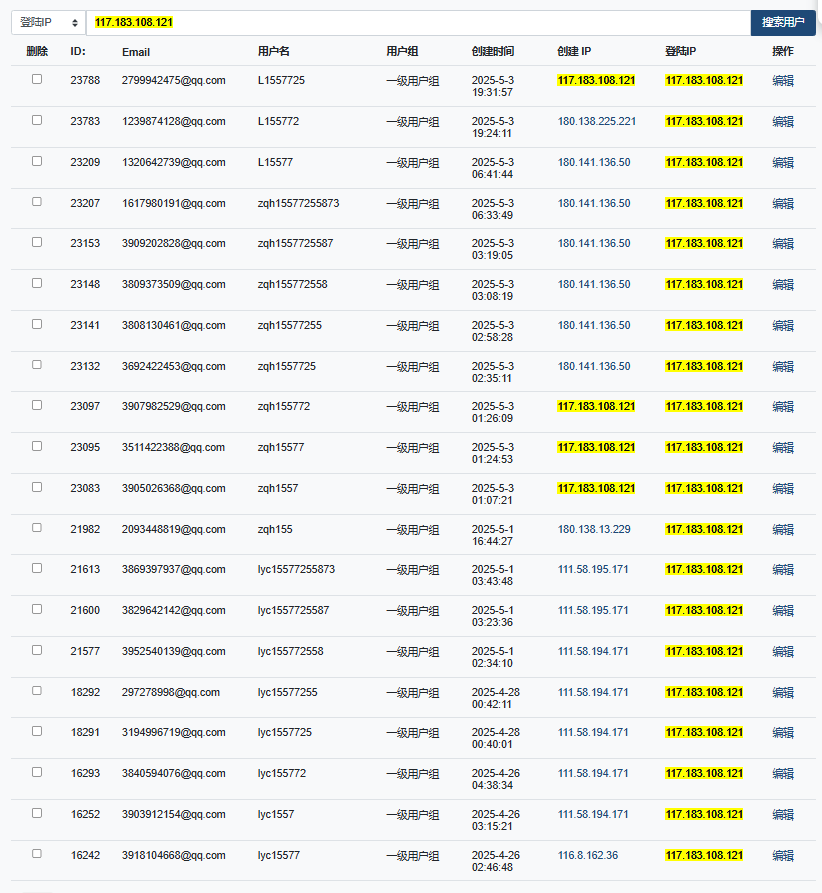The image size is (822, 893).
Task: Mark ID 23097 for deletion
Action: [x=37, y=405]
